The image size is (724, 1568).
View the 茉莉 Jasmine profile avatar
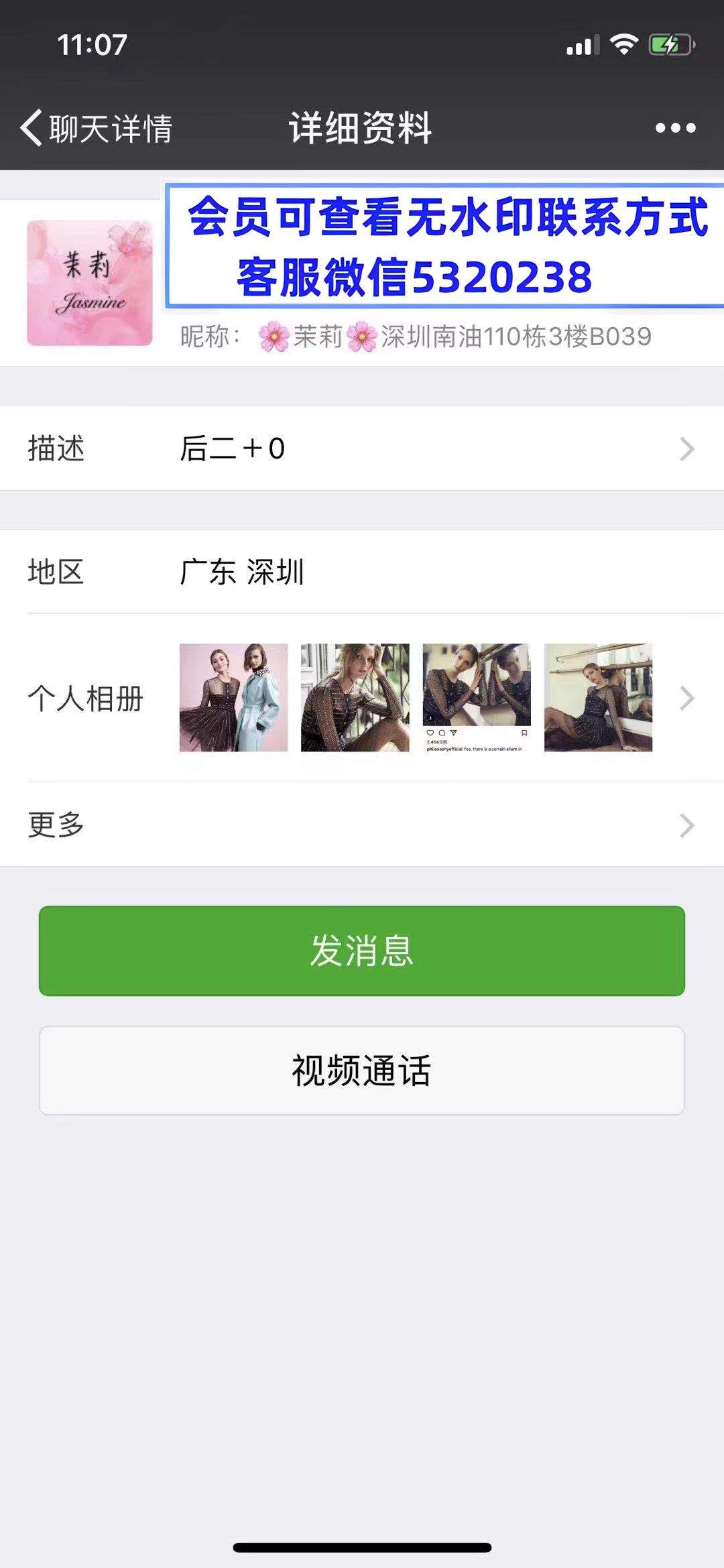[90, 283]
